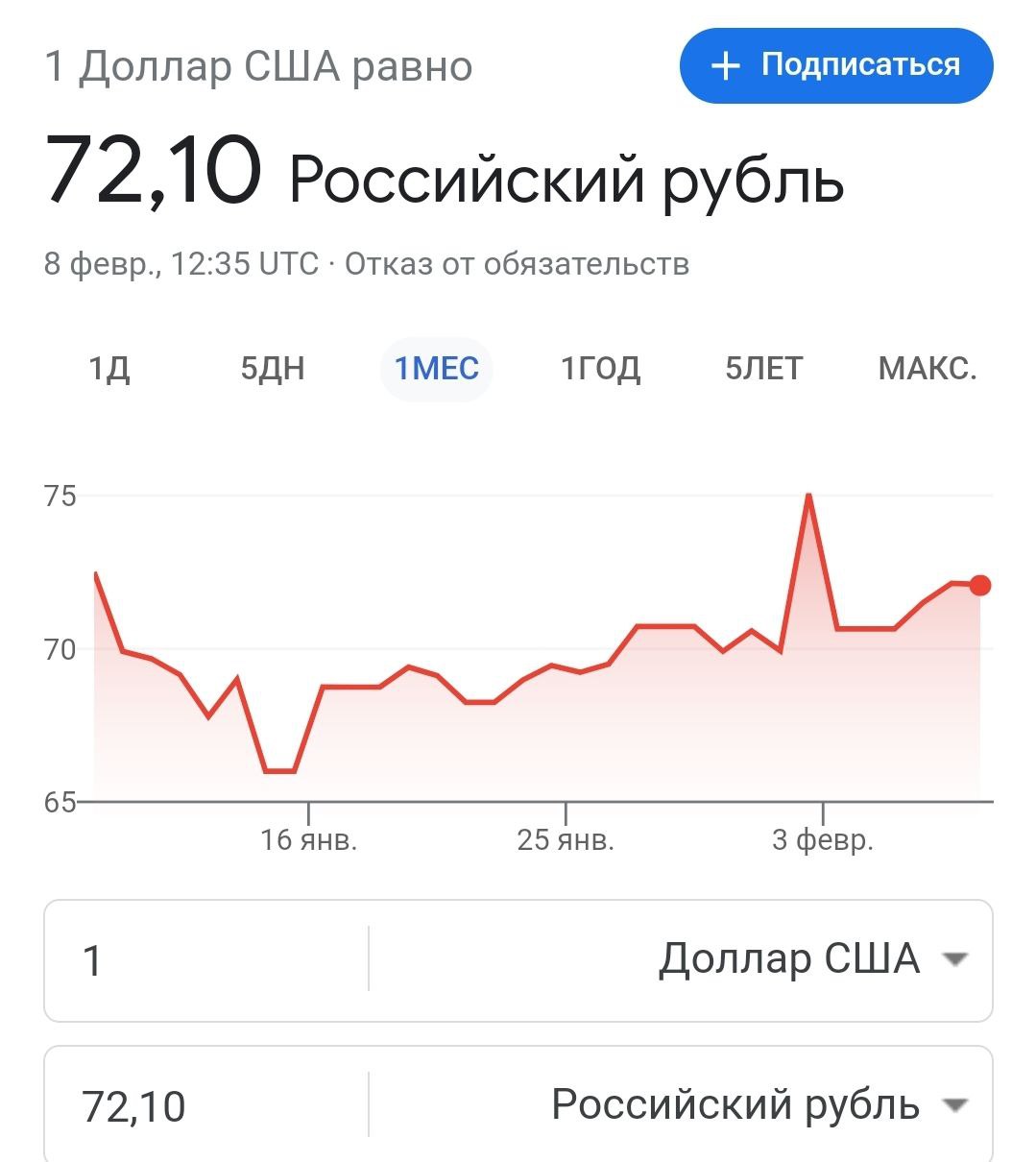Show the МАКС. chart range
The width and height of the screenshot is (1036, 1162).
(x=927, y=369)
